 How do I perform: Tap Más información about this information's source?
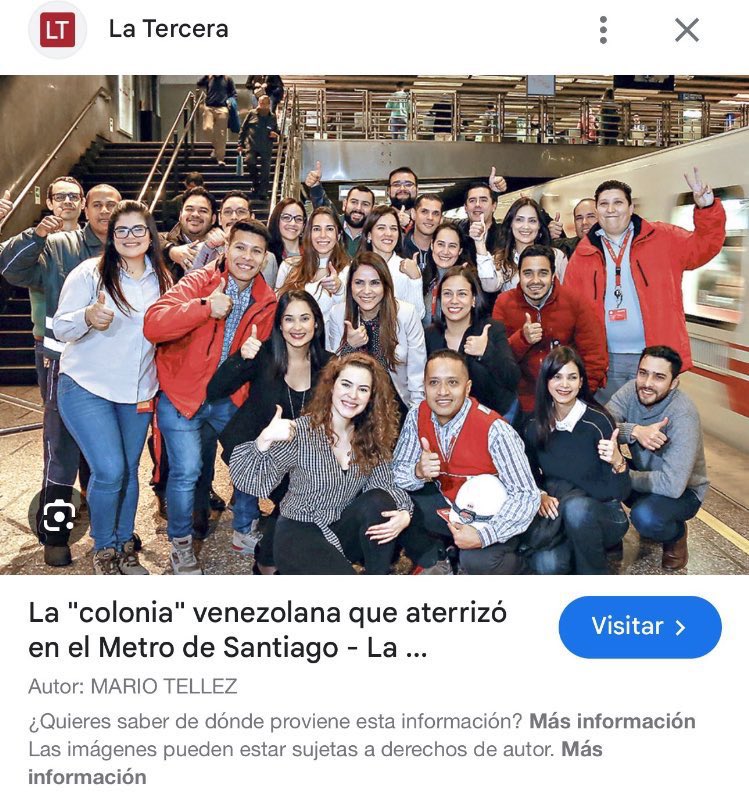pos(612,721)
